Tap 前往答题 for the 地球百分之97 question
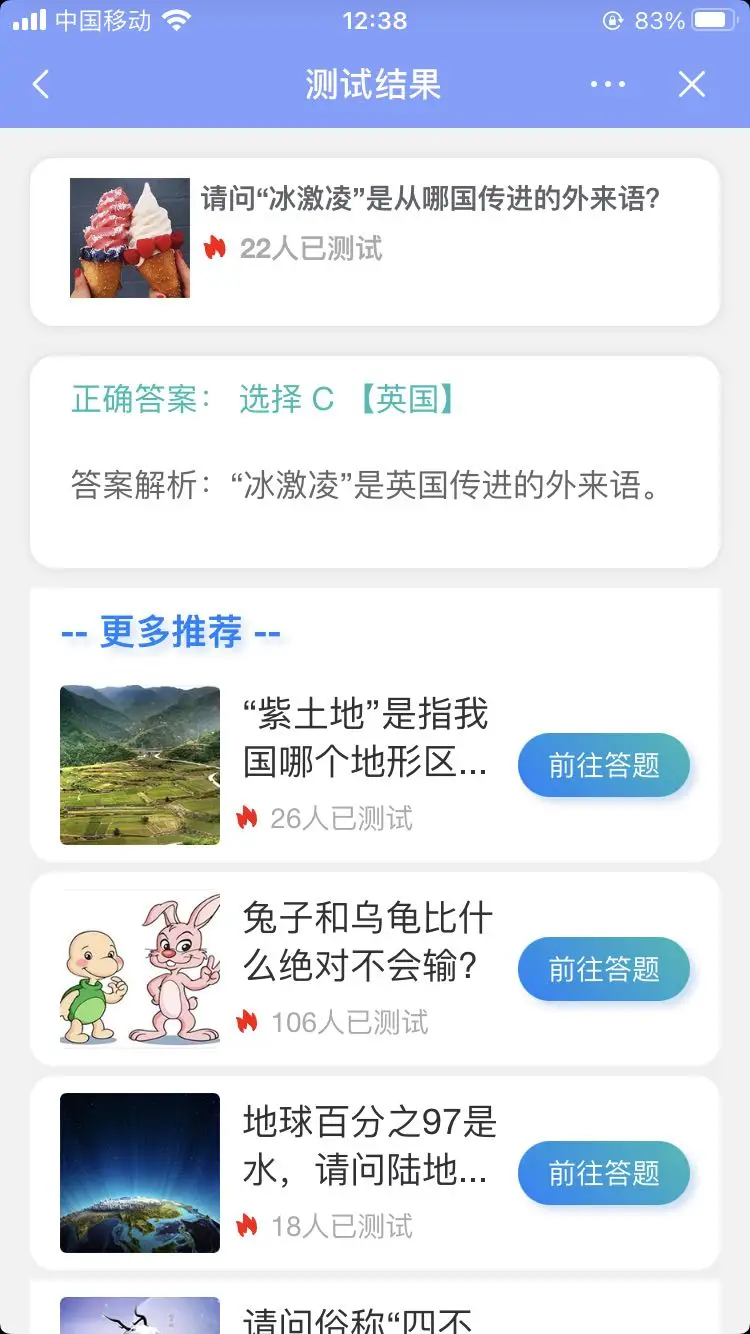750x1334 pixels. (604, 1173)
